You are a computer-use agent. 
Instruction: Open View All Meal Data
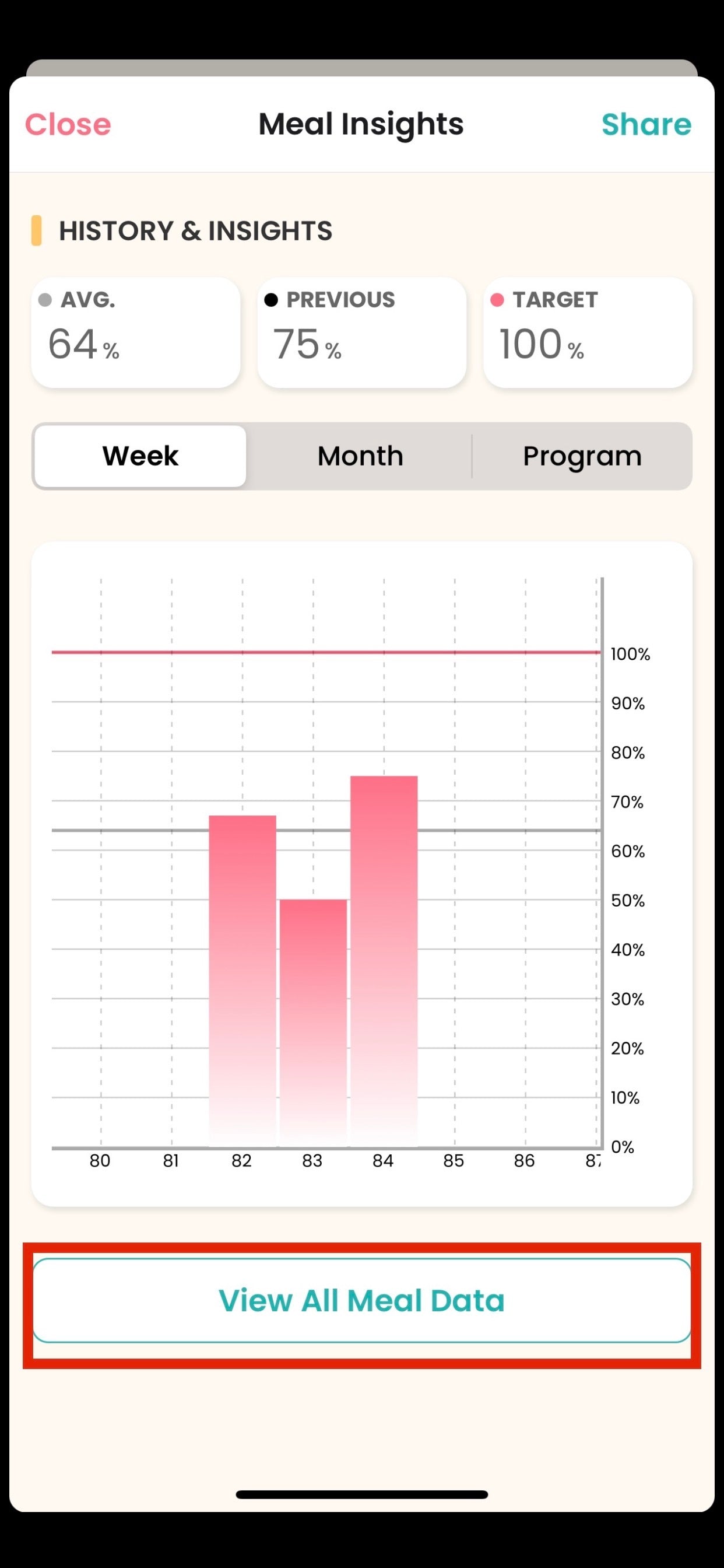[362, 1300]
